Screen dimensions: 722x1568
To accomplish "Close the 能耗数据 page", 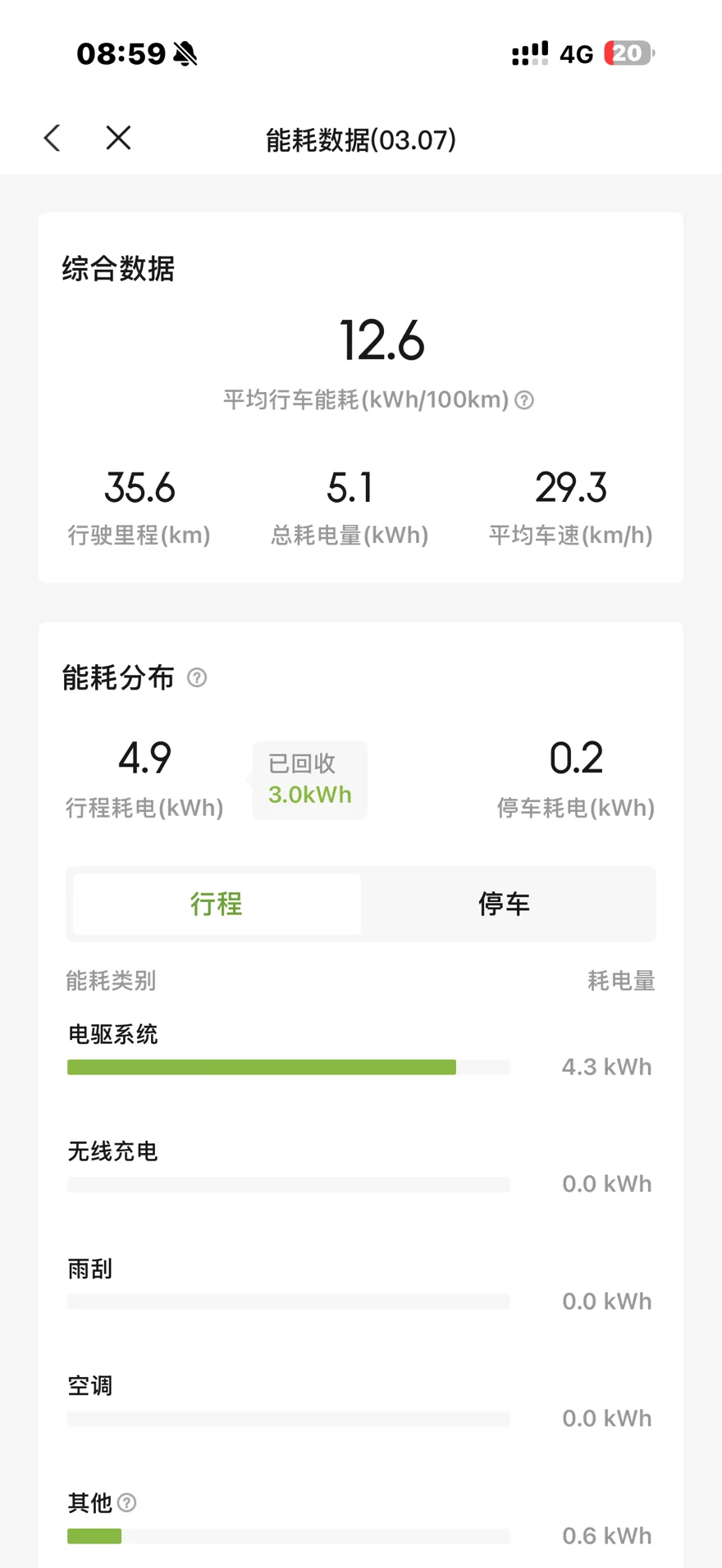I will (x=118, y=138).
